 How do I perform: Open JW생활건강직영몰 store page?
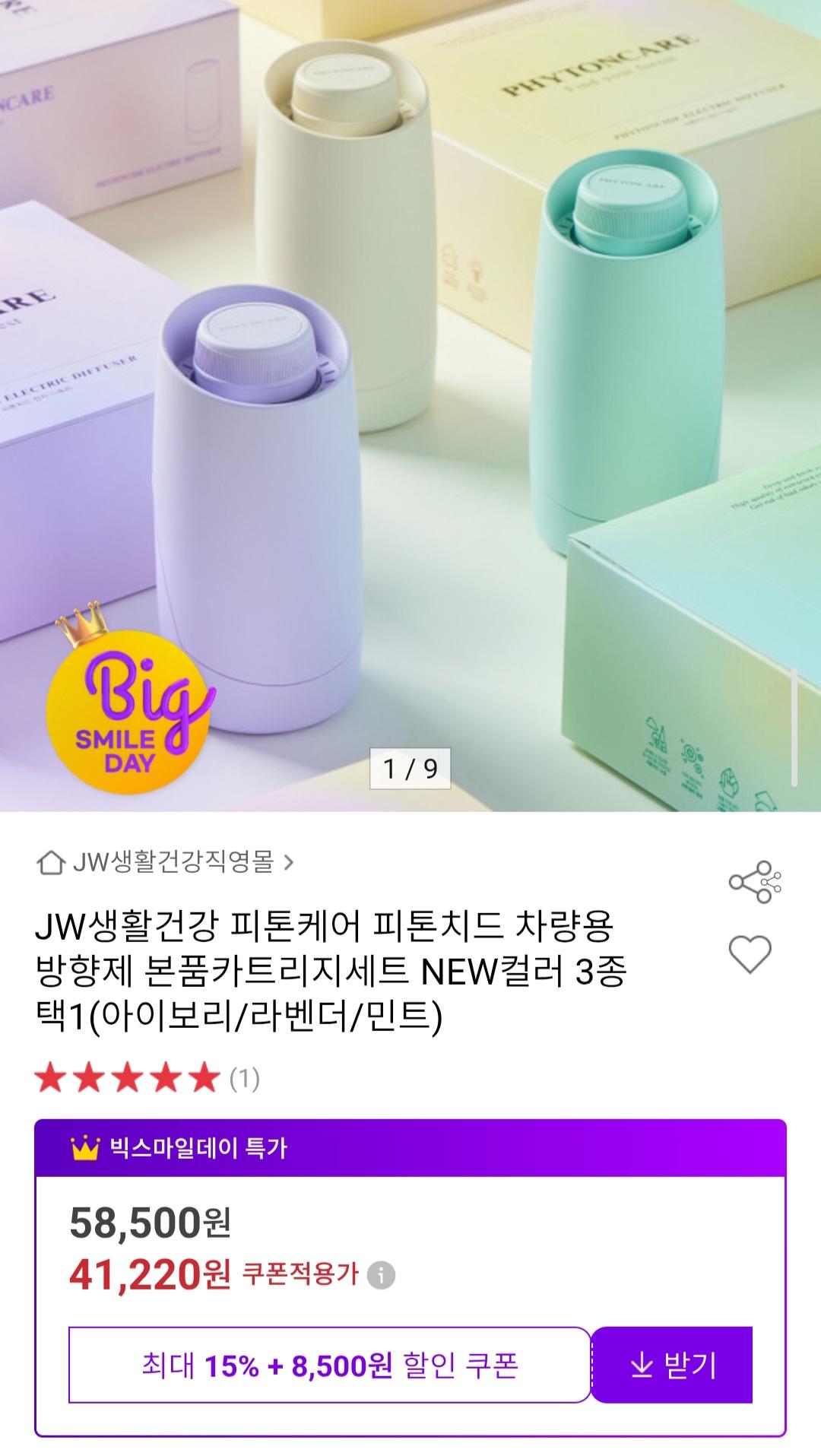pyautogui.click(x=165, y=862)
